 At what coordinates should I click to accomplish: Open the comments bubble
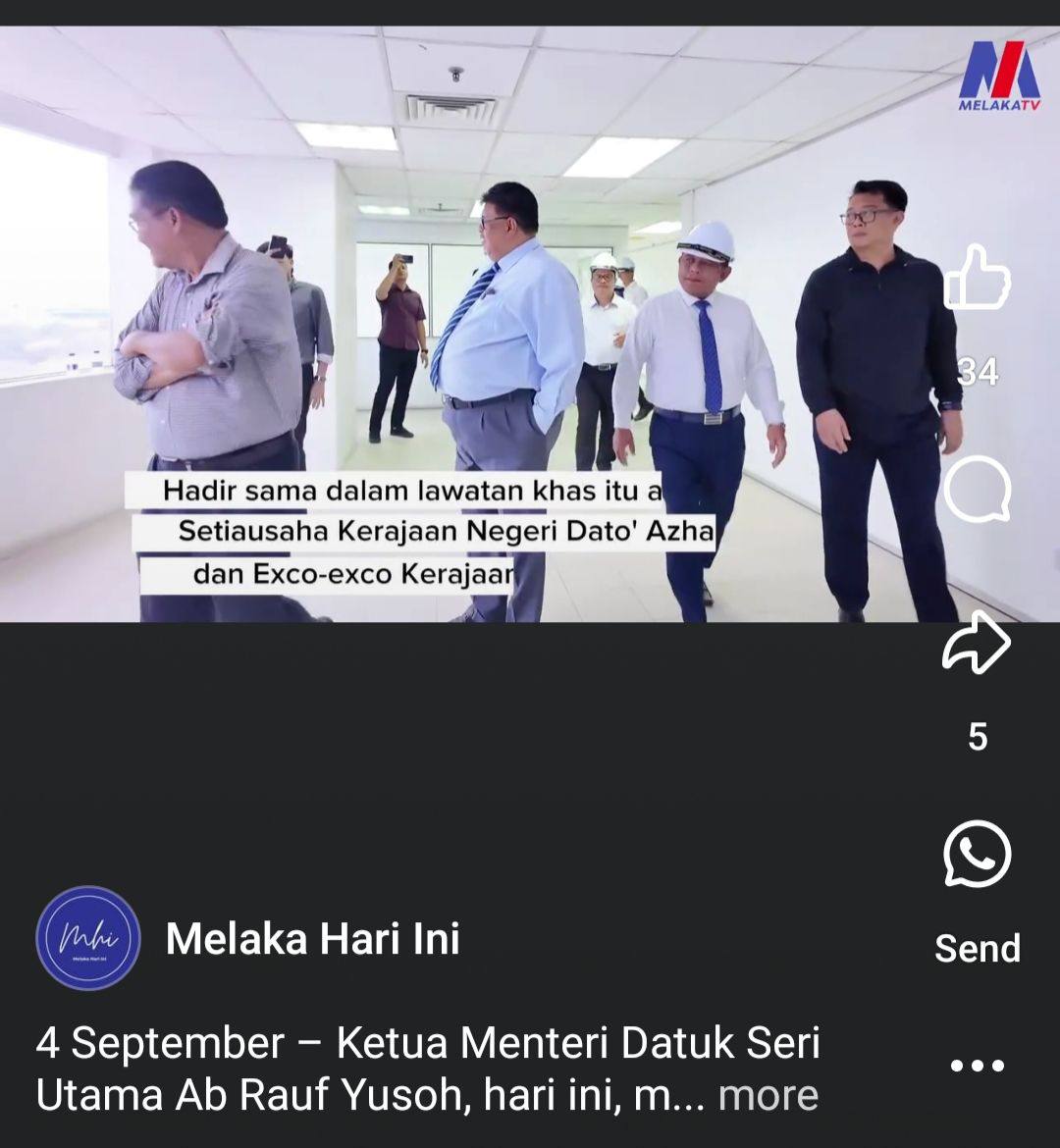977,491
